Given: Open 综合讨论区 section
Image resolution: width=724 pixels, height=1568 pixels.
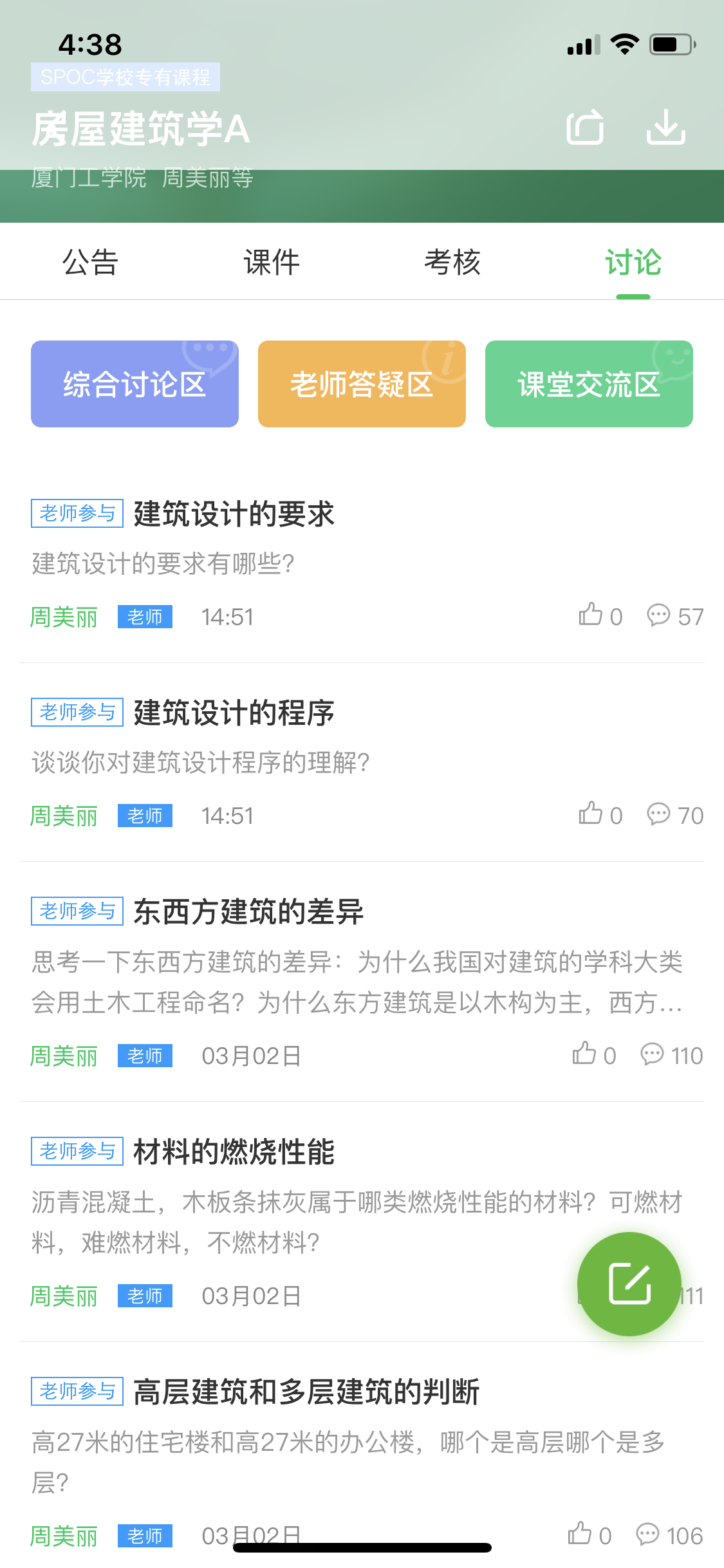Looking at the screenshot, I should tap(135, 384).
